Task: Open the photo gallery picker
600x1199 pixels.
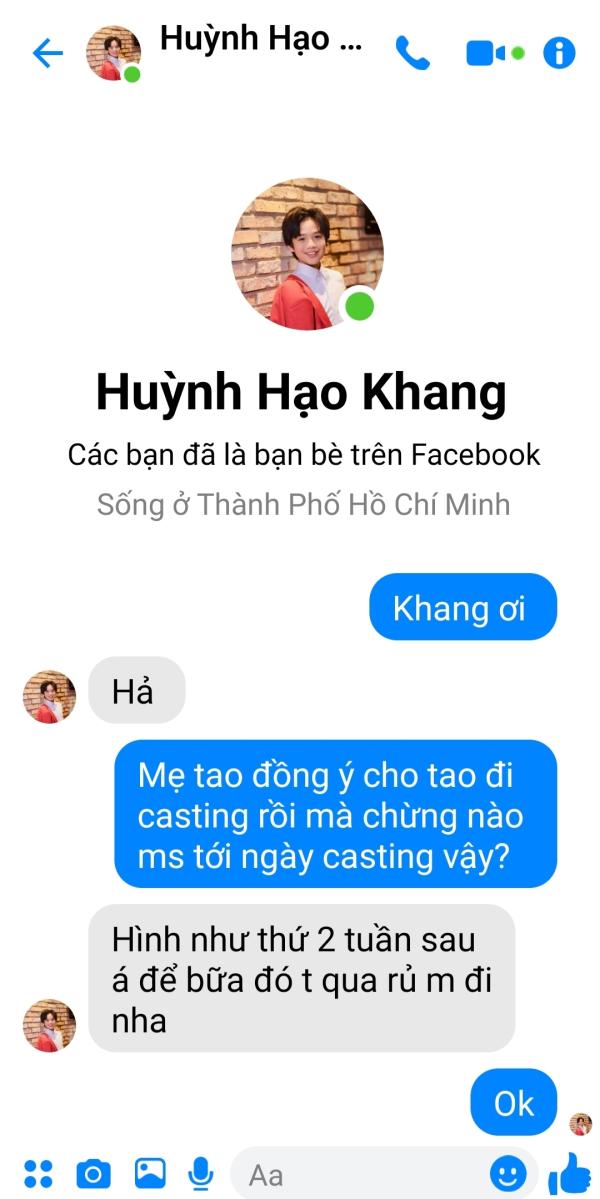Action: click(150, 1172)
